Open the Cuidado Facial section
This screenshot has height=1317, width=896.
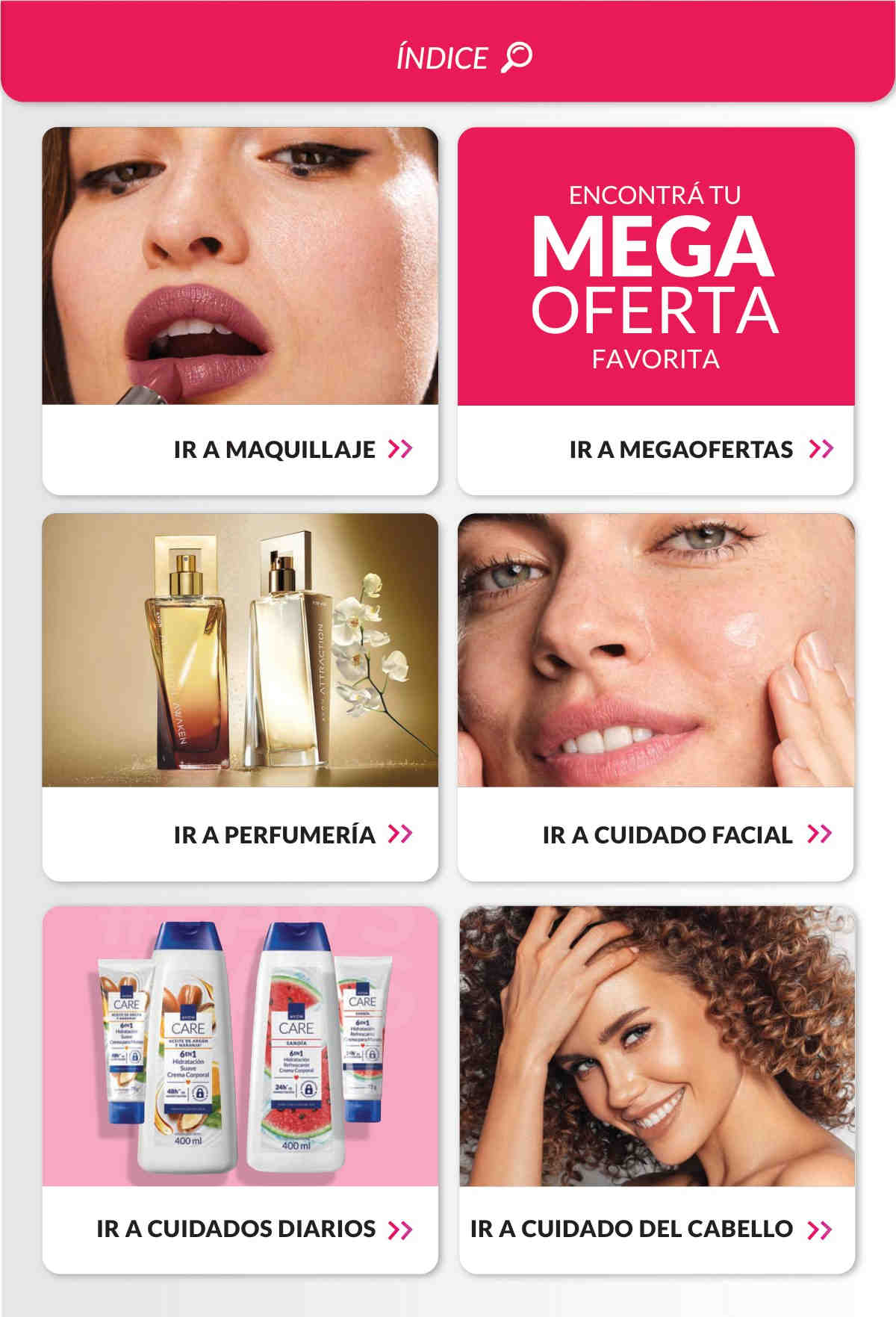pyautogui.click(x=685, y=834)
